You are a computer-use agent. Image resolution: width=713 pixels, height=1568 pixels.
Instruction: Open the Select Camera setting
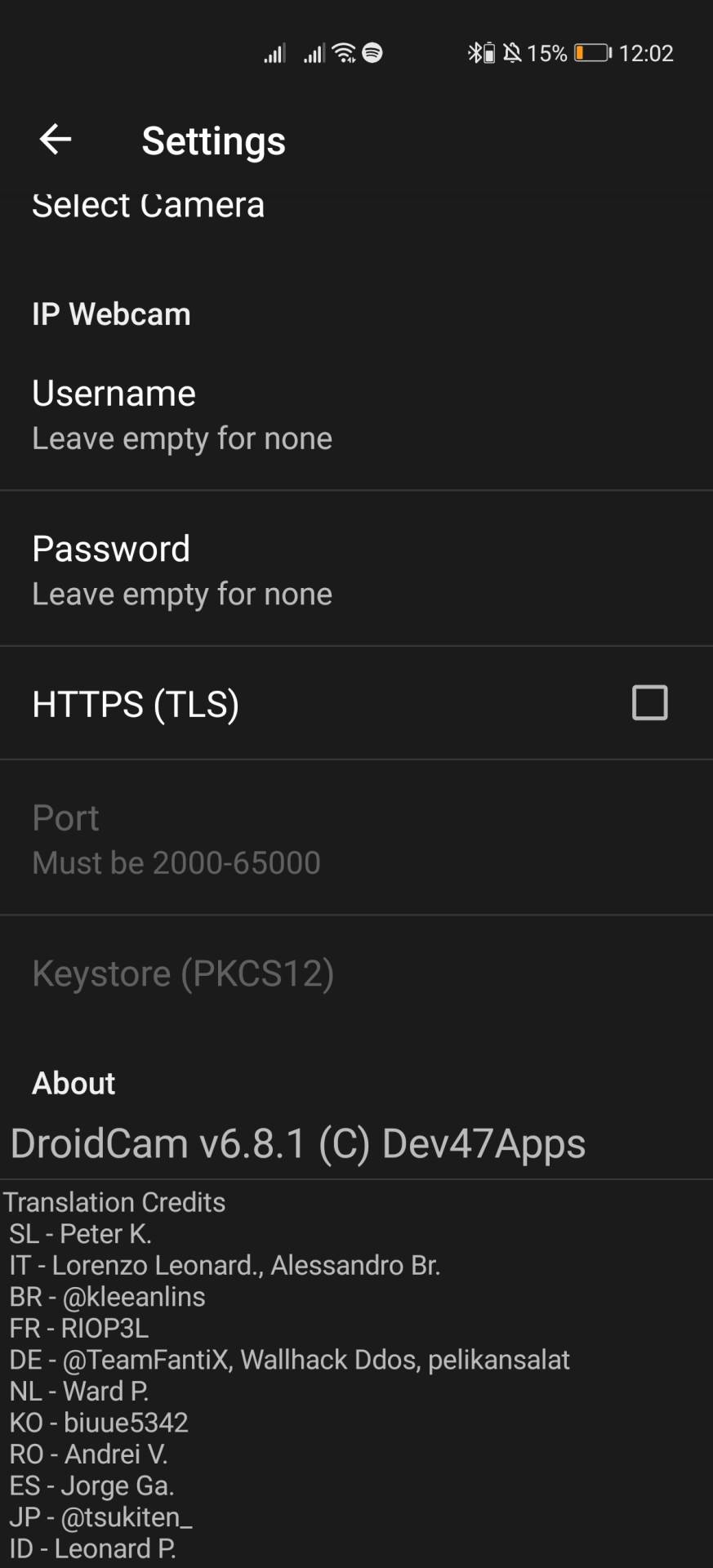[x=148, y=207]
